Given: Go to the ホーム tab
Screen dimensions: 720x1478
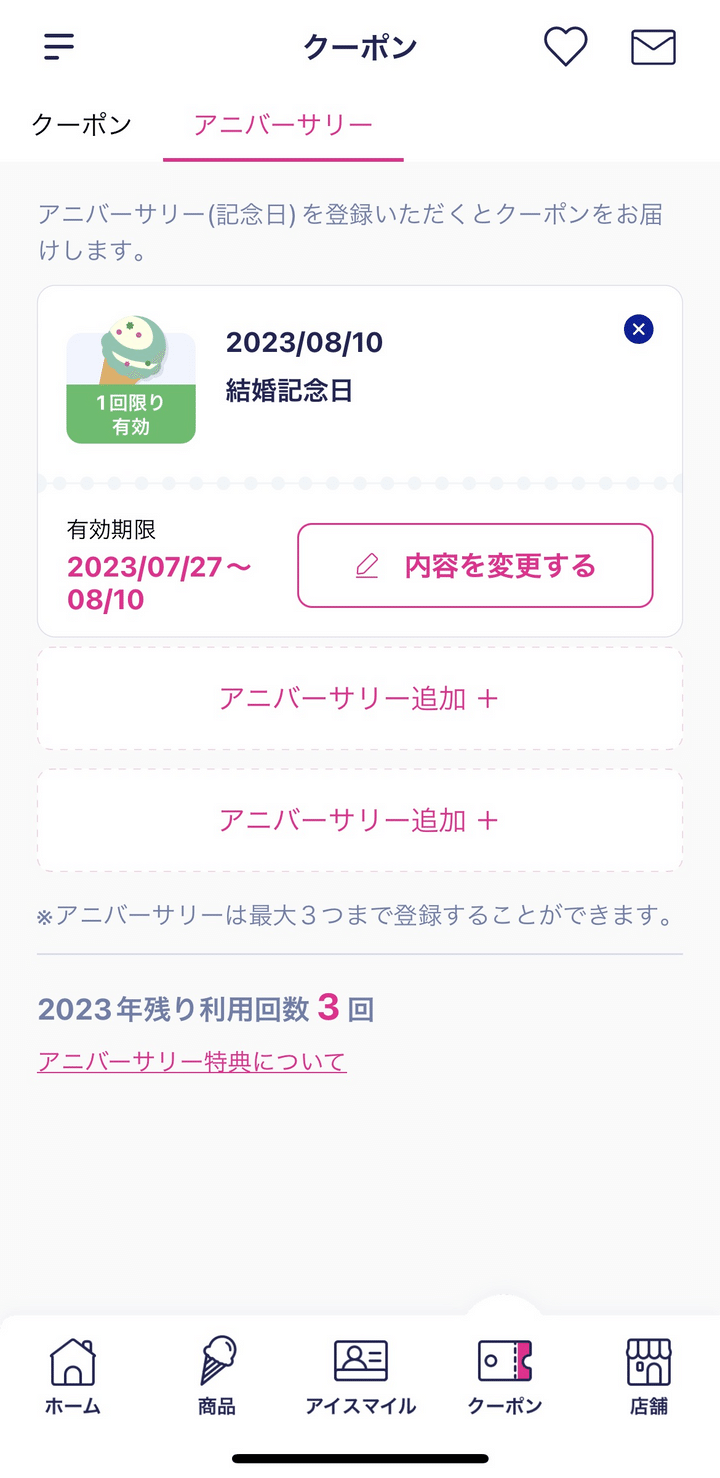Looking at the screenshot, I should (x=73, y=1376).
